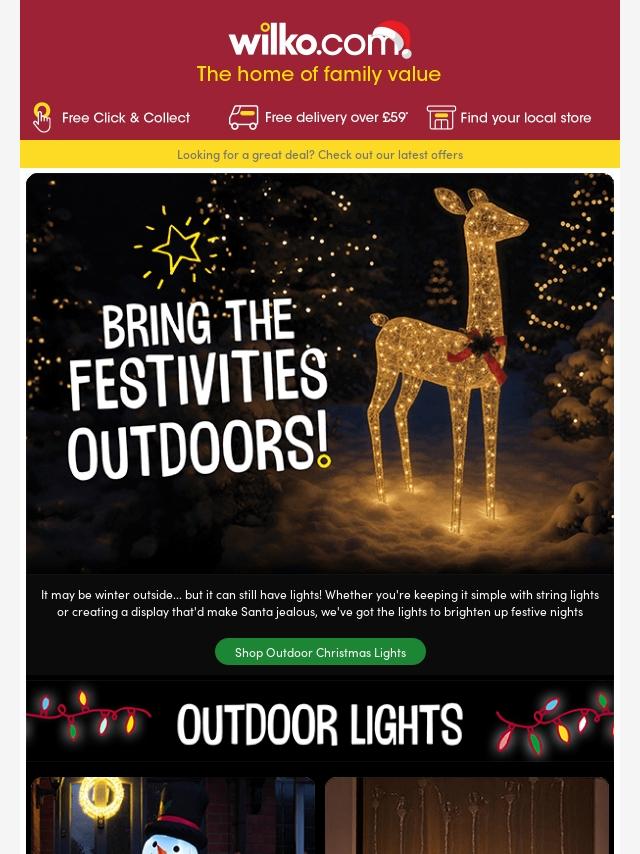Open the Free Click & Collect link
The height and width of the screenshot is (854, 640).
(x=112, y=118)
